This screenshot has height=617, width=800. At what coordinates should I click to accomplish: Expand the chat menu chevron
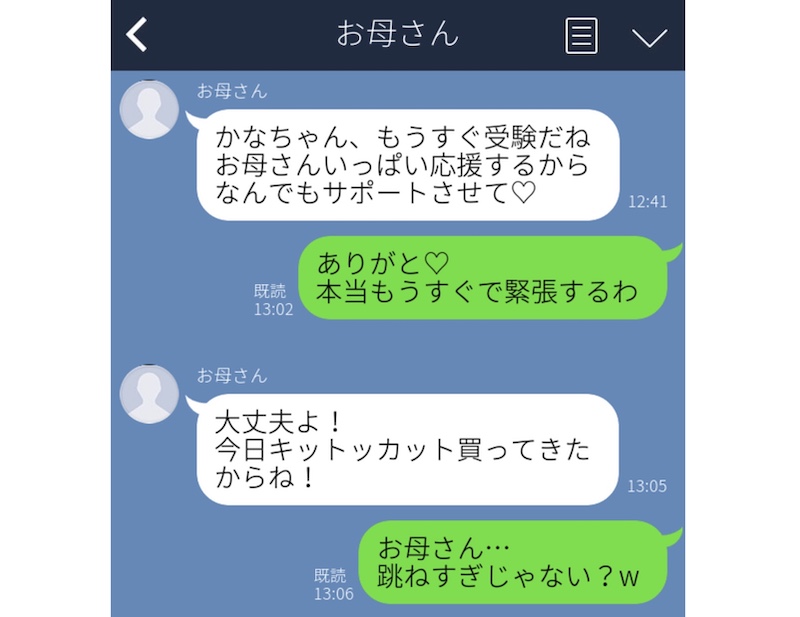tap(649, 37)
